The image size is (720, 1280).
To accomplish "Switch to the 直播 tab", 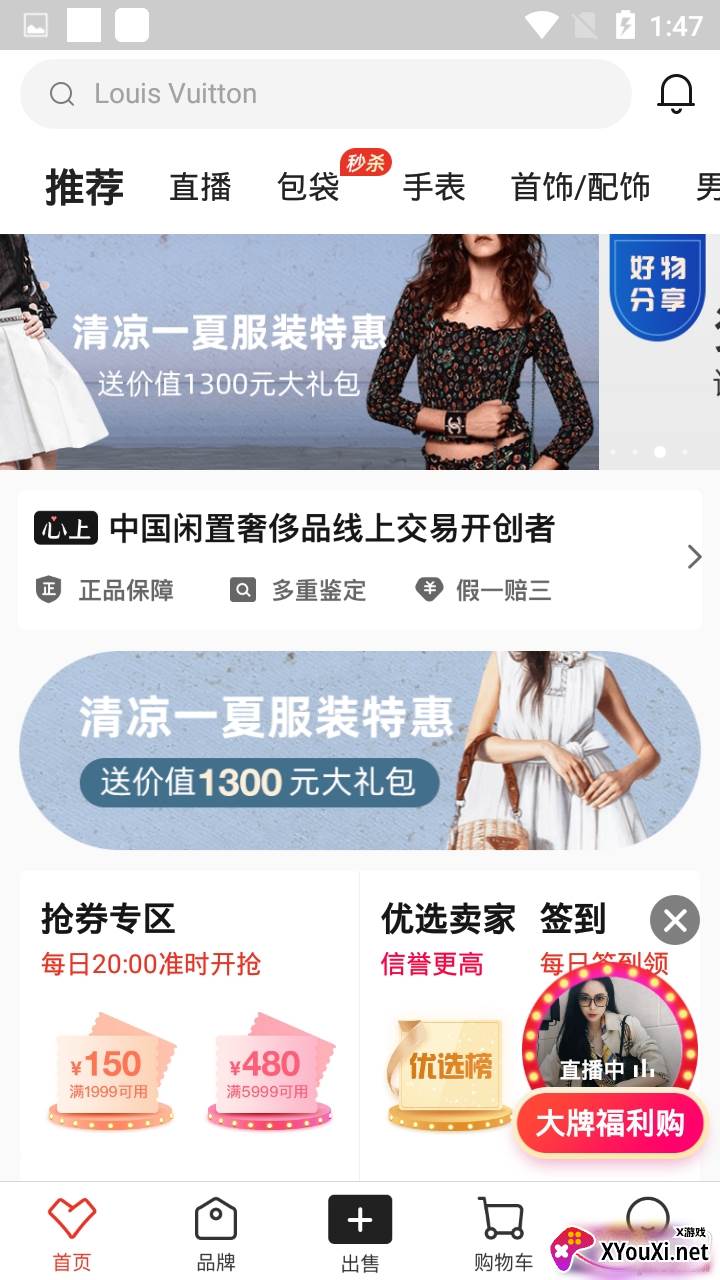I will (x=200, y=187).
